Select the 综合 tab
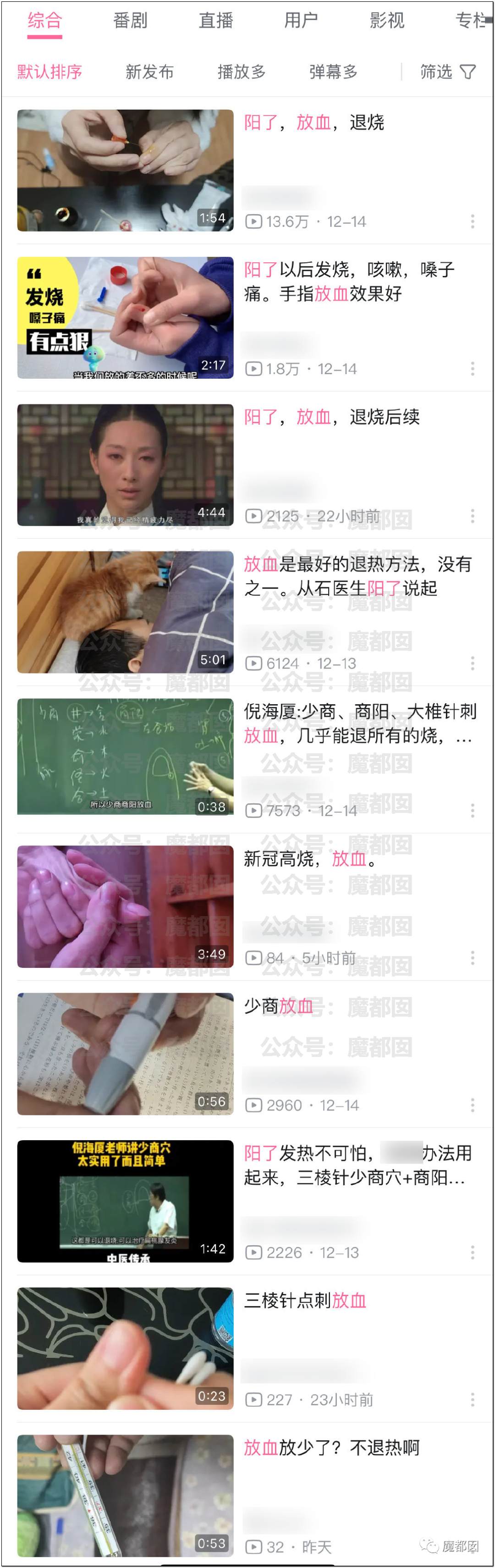The image size is (495, 1568). point(44,21)
